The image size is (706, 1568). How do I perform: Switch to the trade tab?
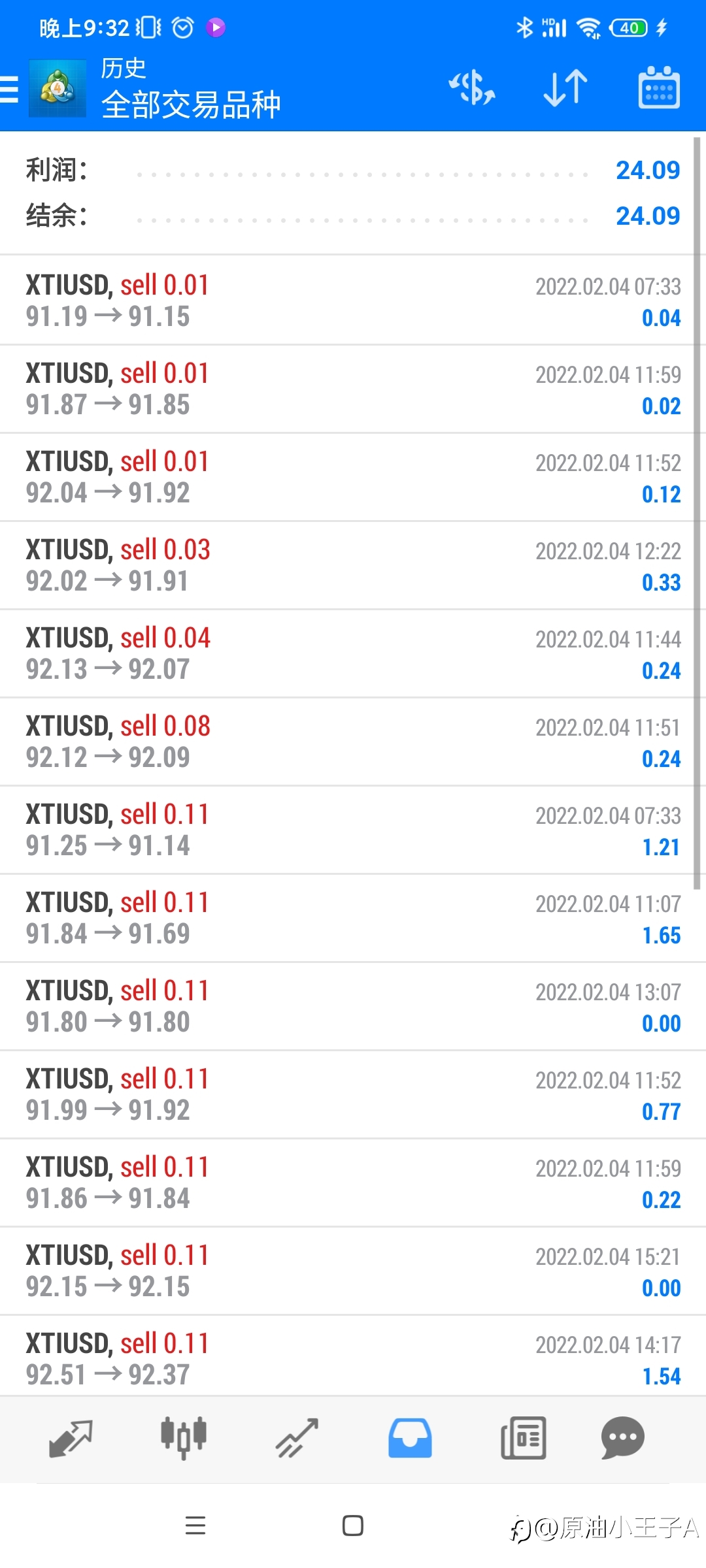click(x=297, y=1439)
